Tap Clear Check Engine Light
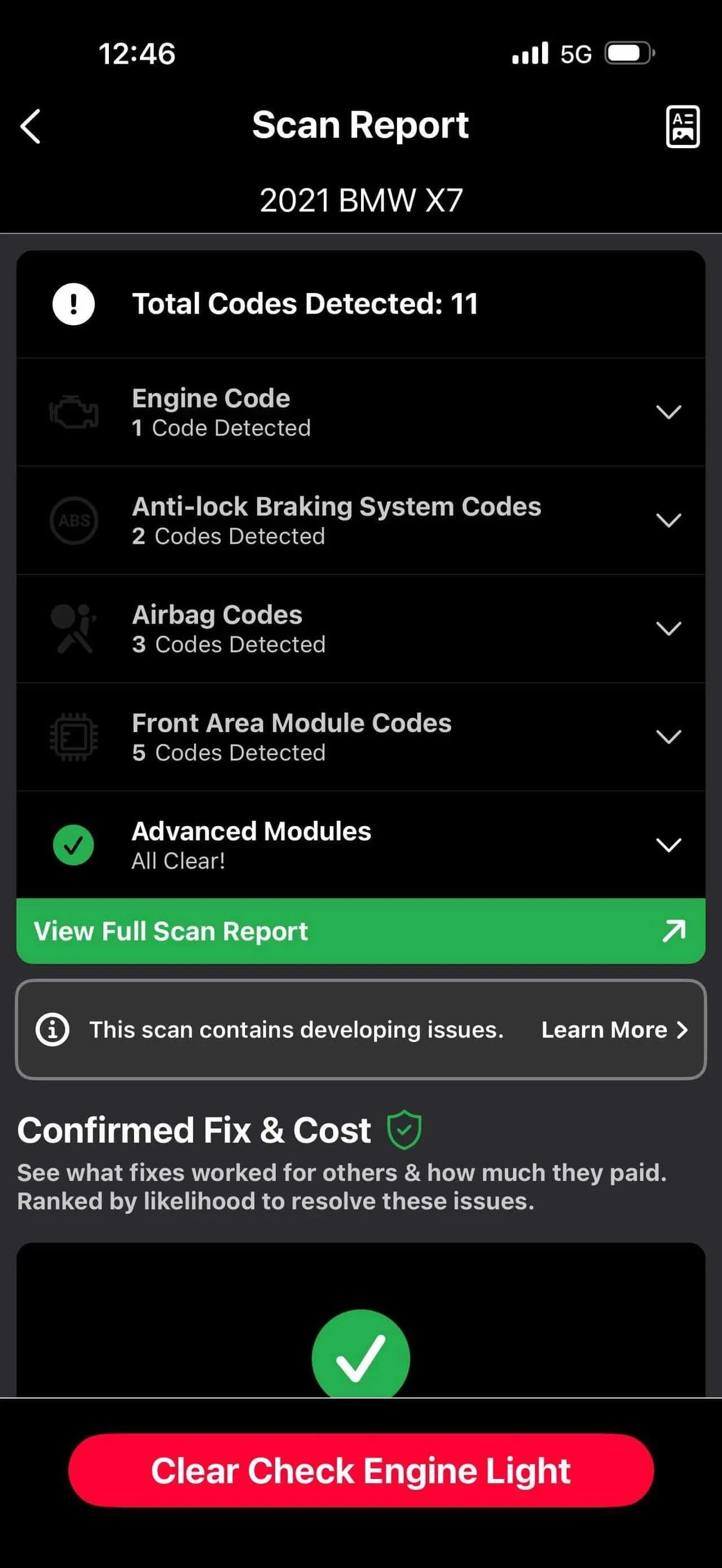Viewport: 722px width, 1568px height. 360,1470
